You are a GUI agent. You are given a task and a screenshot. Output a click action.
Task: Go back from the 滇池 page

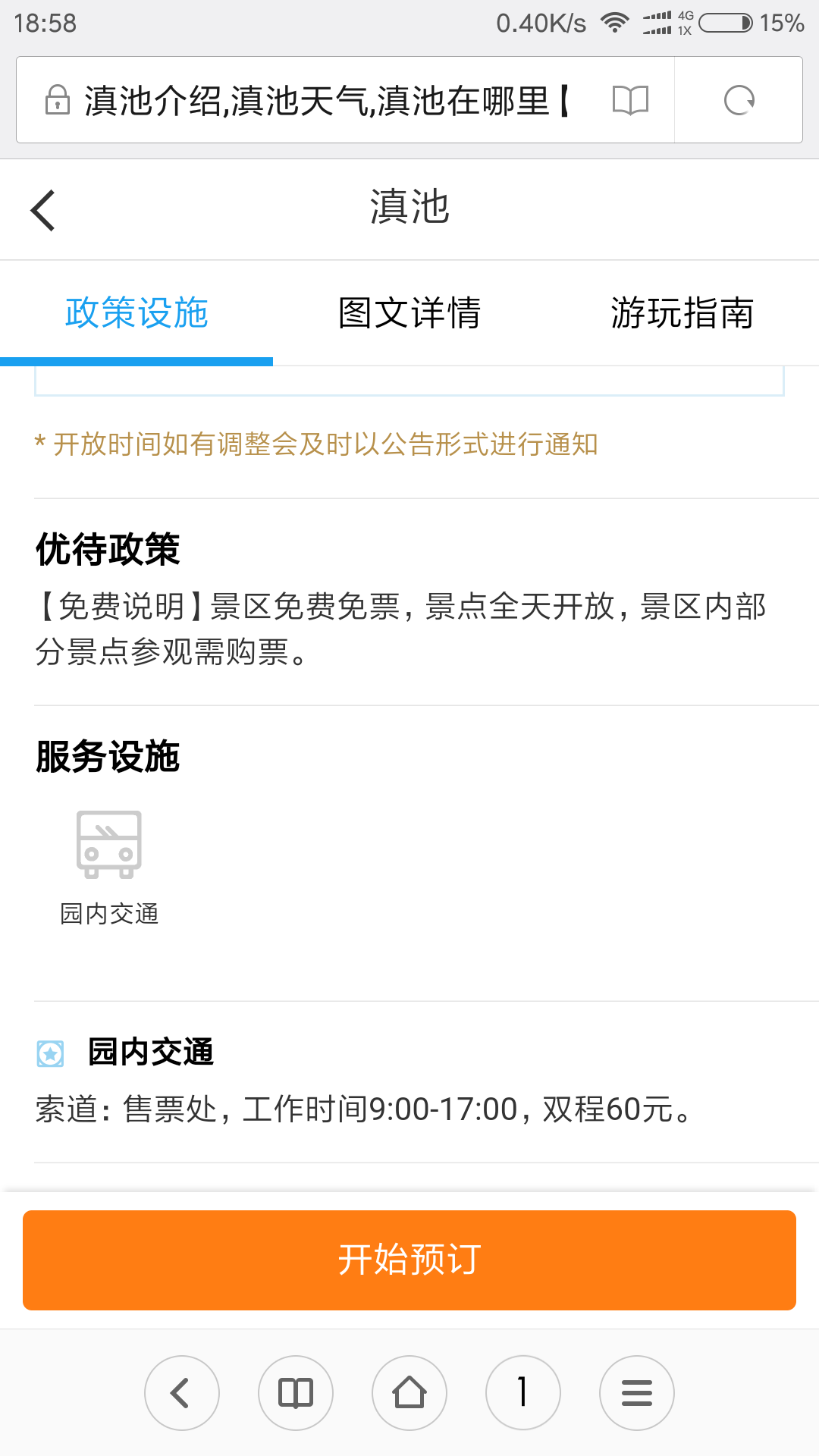point(43,210)
